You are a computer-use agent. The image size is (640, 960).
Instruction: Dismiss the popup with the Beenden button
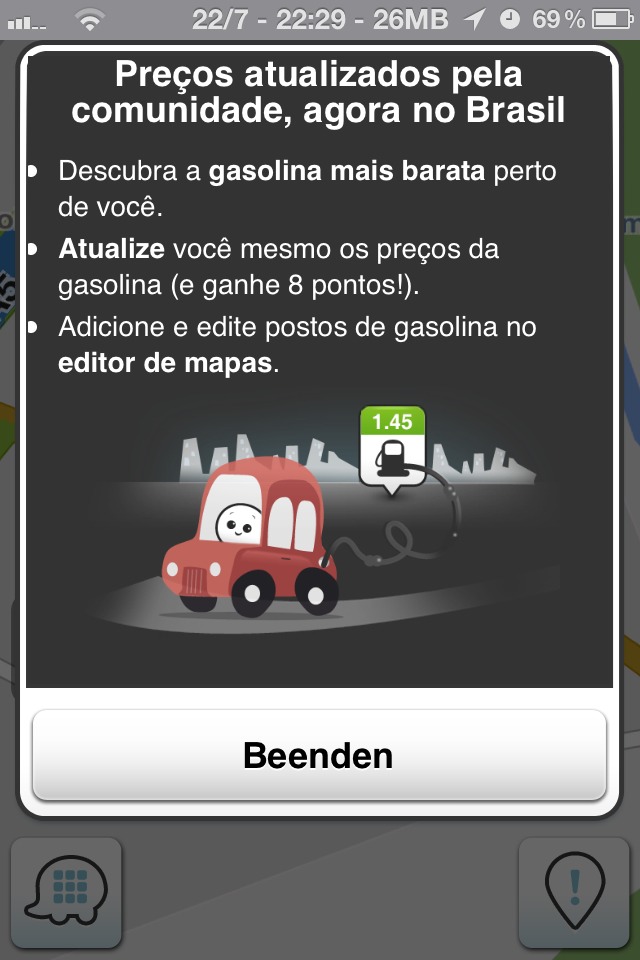coord(319,755)
